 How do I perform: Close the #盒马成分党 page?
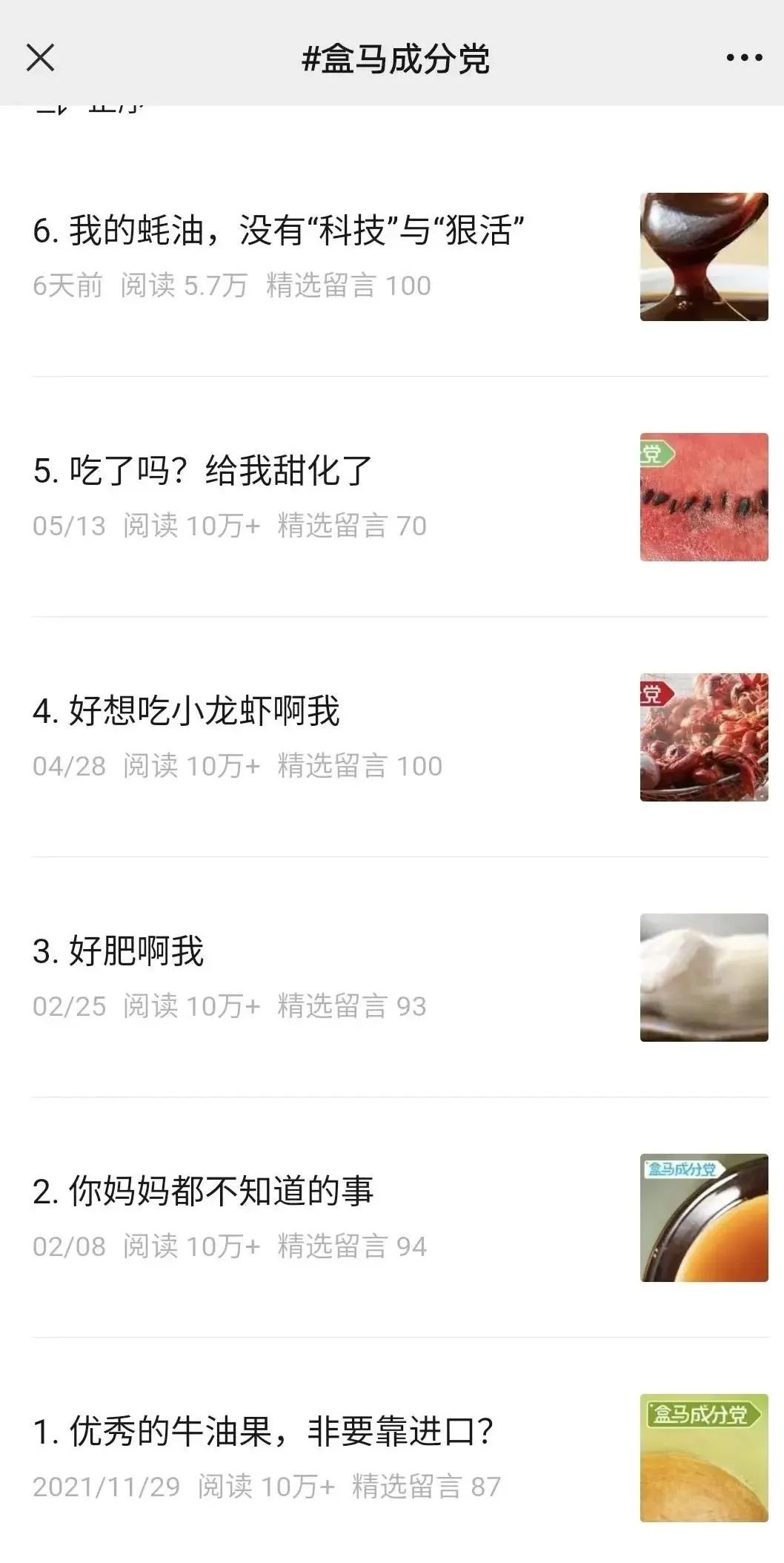[x=40, y=57]
